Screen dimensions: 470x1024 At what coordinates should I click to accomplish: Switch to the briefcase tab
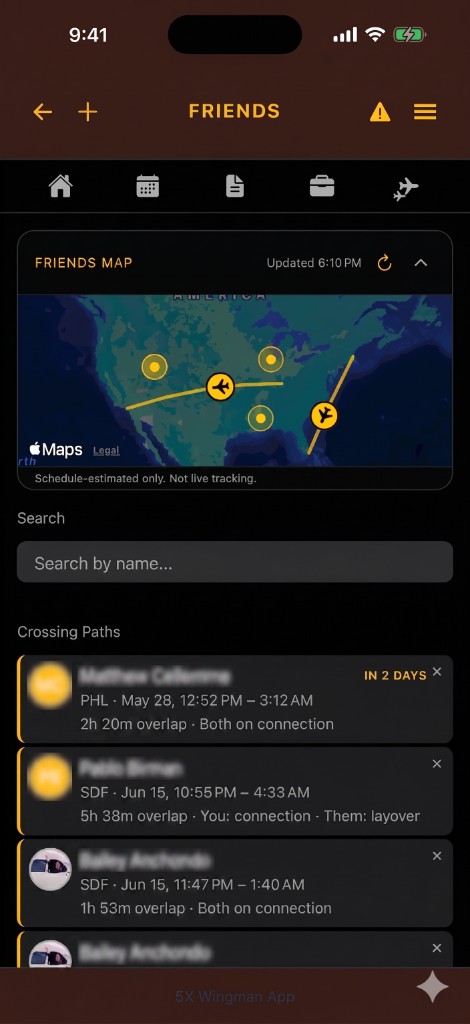322,187
